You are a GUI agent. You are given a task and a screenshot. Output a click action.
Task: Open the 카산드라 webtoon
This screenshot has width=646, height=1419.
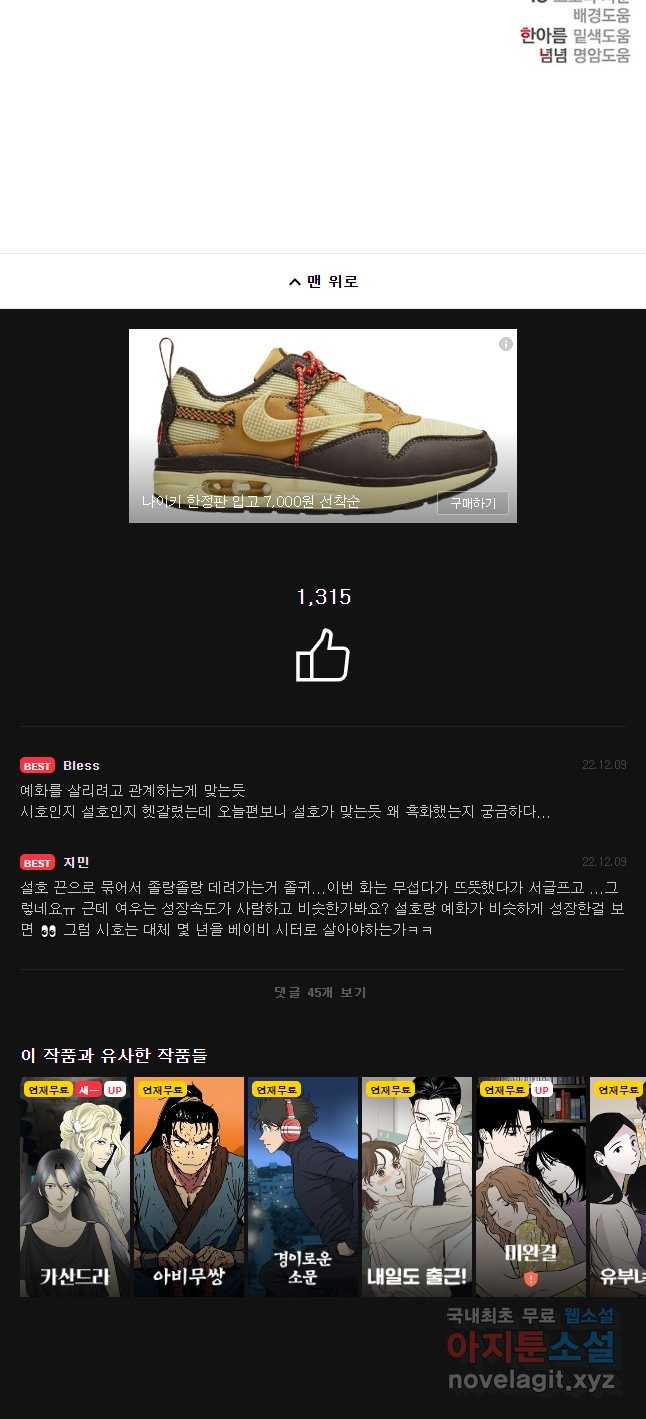[75, 1187]
